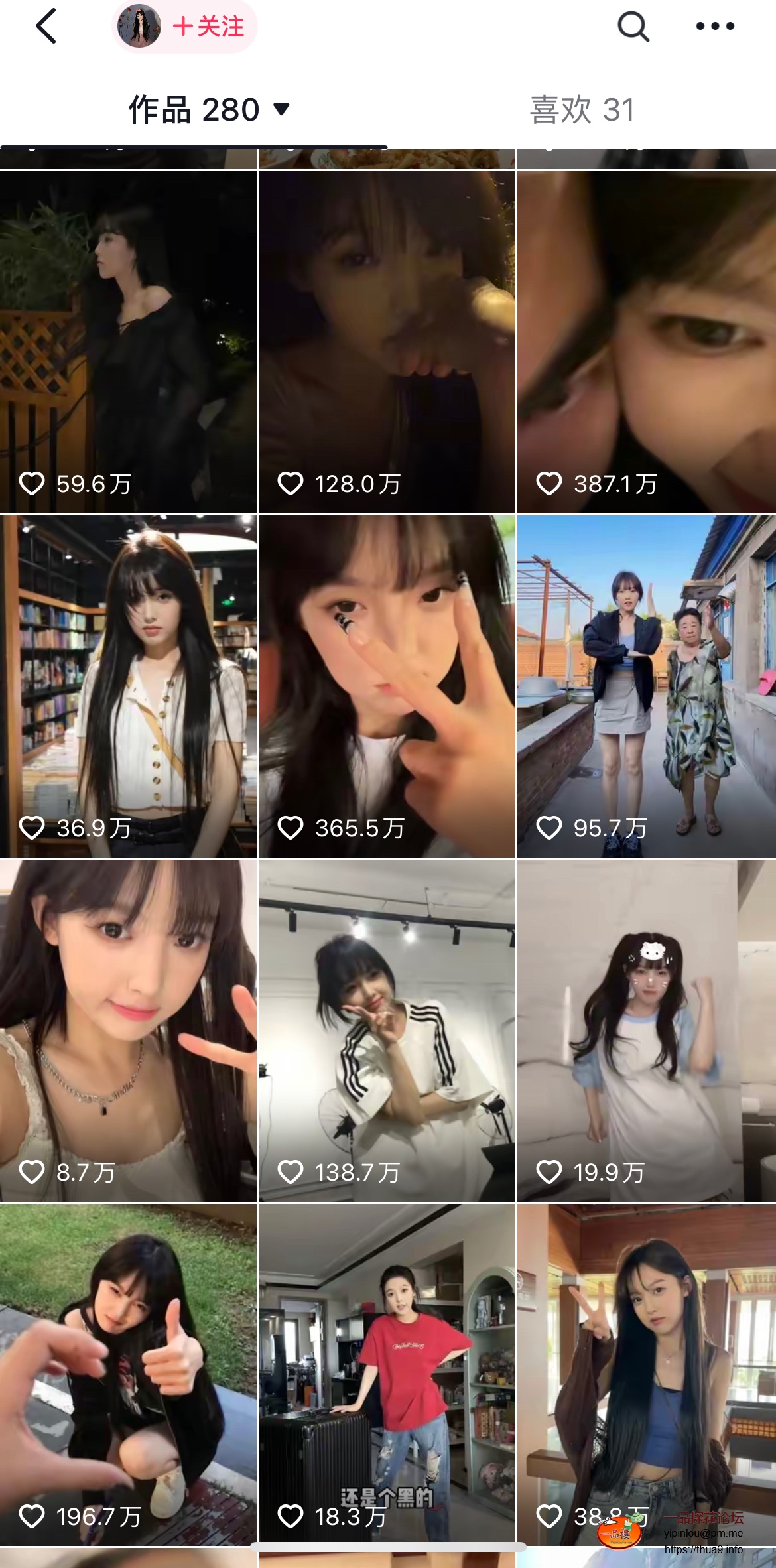Viewport: 776px width, 1568px height.
Task: Tap the 关注 follow button
Action: (x=208, y=27)
